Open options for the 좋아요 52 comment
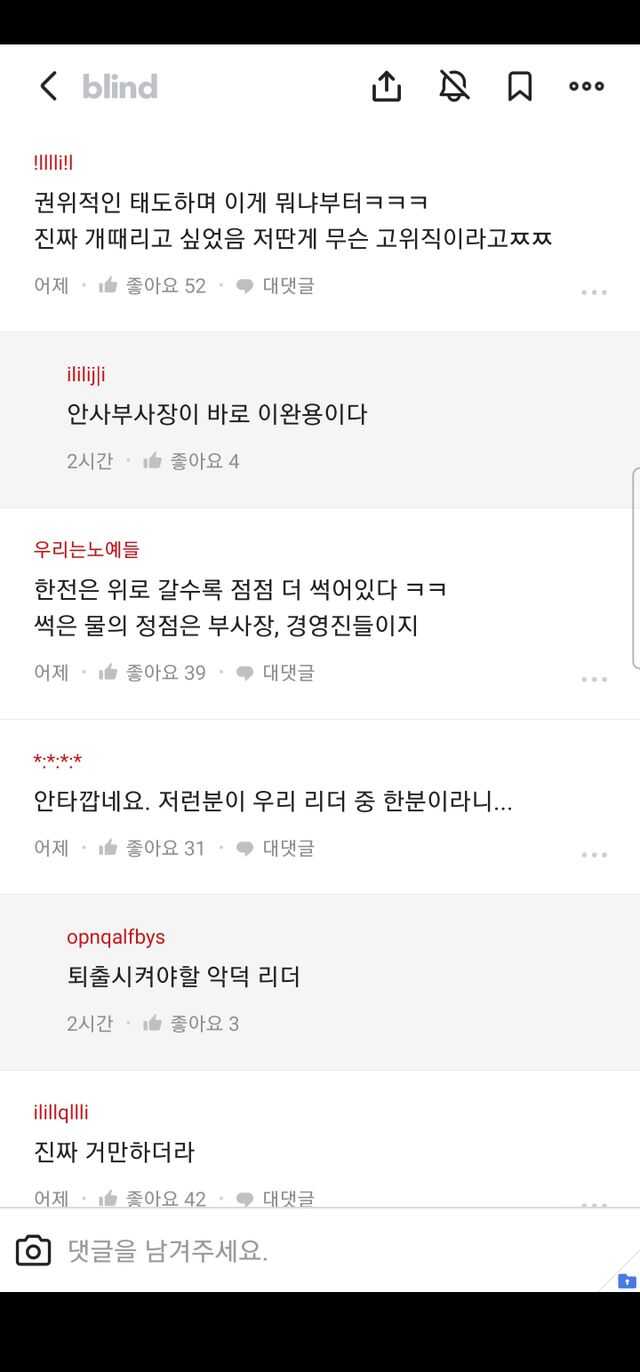The width and height of the screenshot is (640, 1372). (594, 292)
